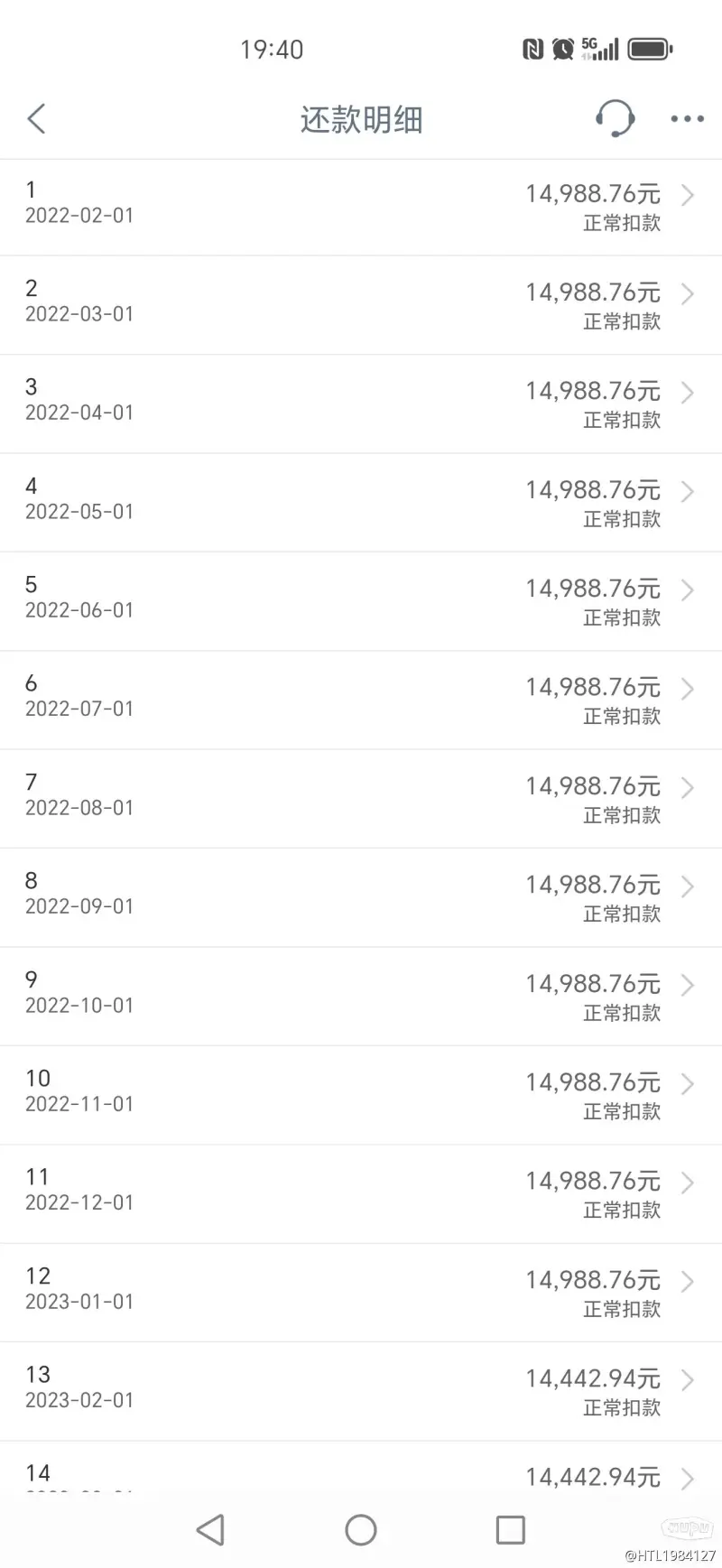This screenshot has height=1568, width=722.
Task: View the 2022-09-01 deduction entry
Action: click(x=361, y=897)
